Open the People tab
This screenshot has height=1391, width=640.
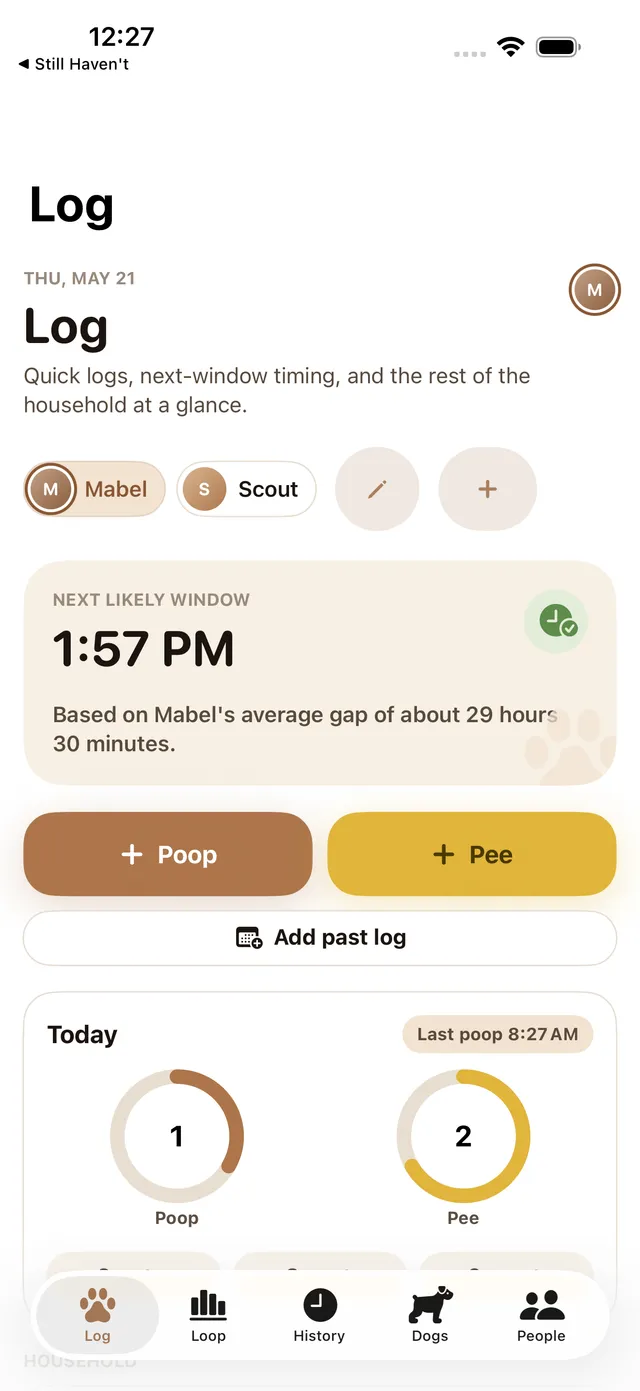coord(541,1315)
